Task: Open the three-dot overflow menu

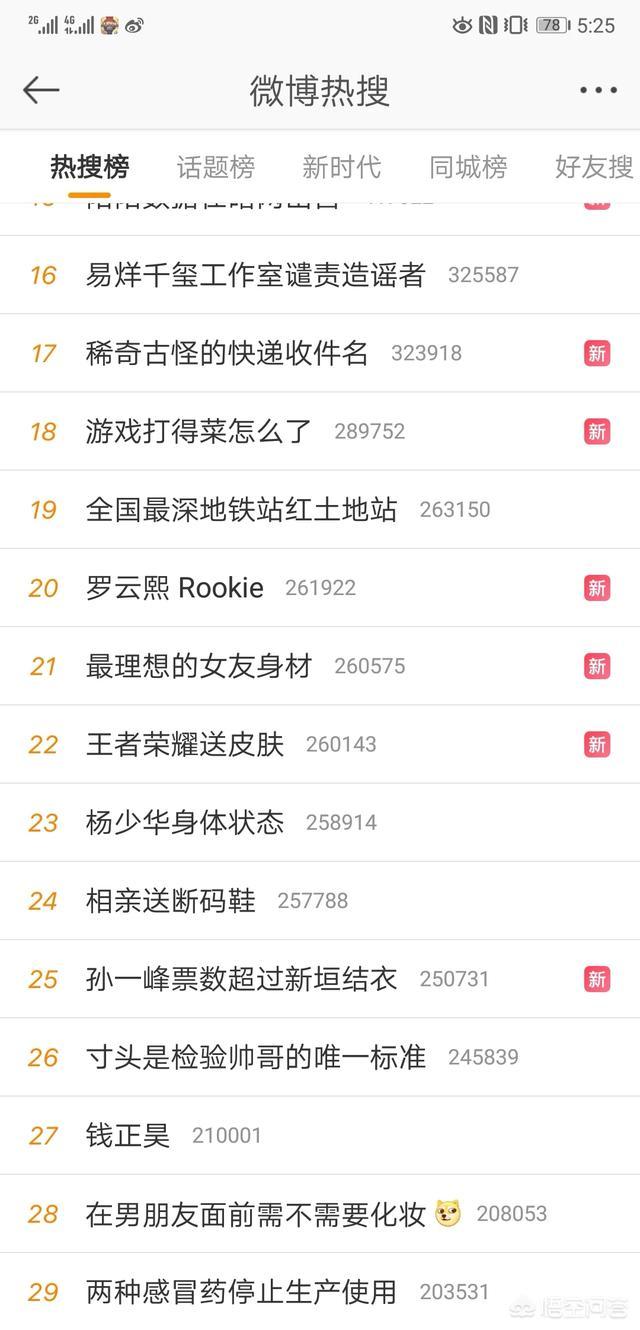Action: 598,90
